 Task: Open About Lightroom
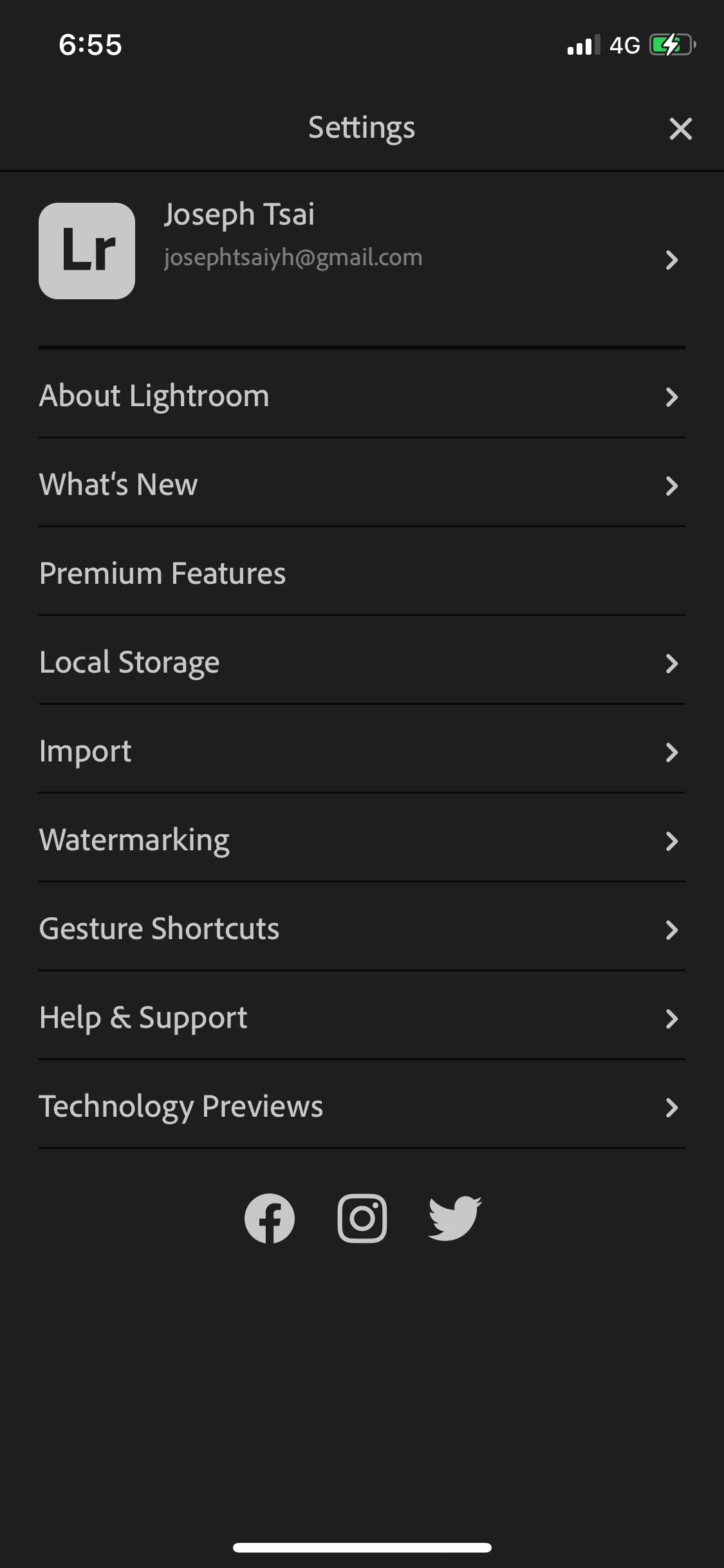360,396
